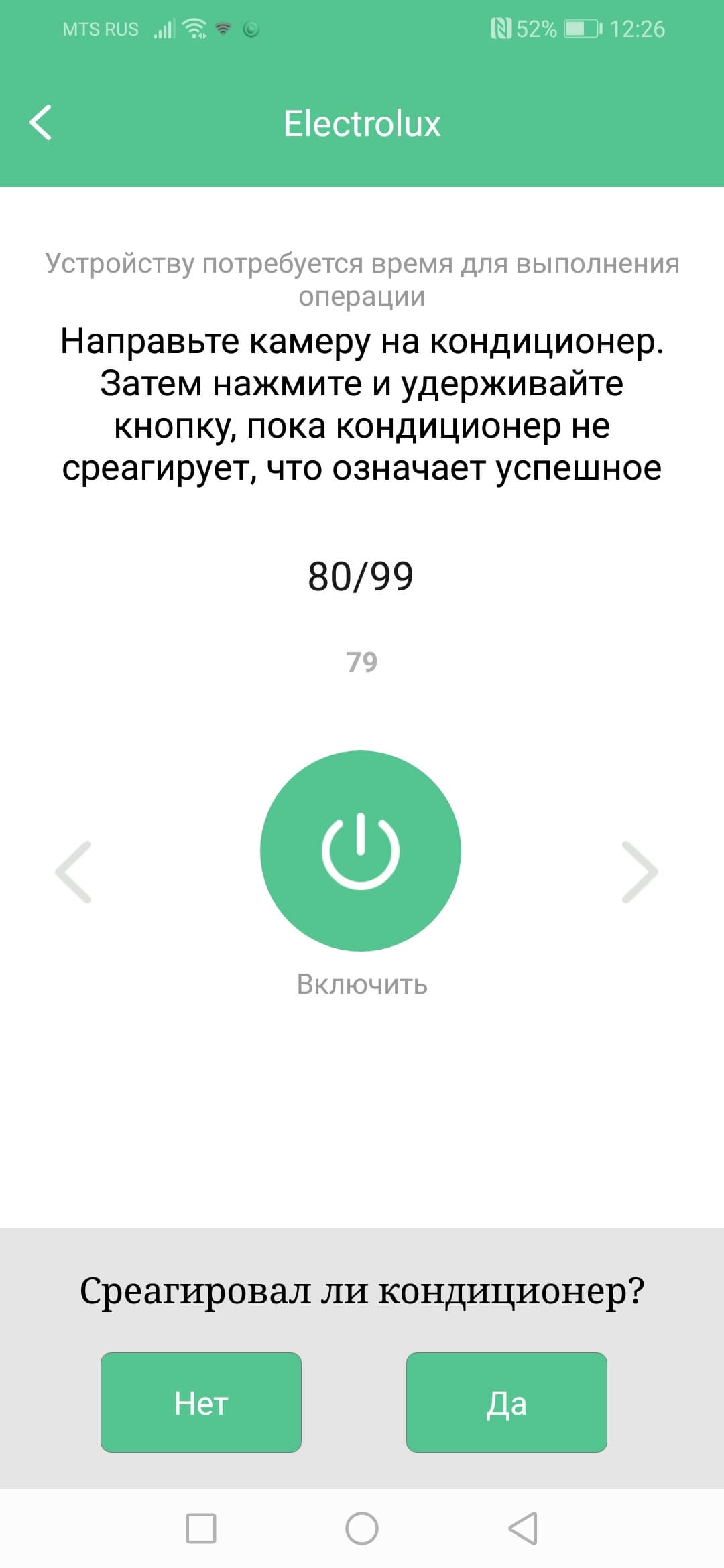Screen dimensions: 724x1568
Task: Go back from the Electrolux screen
Action: tap(41, 123)
